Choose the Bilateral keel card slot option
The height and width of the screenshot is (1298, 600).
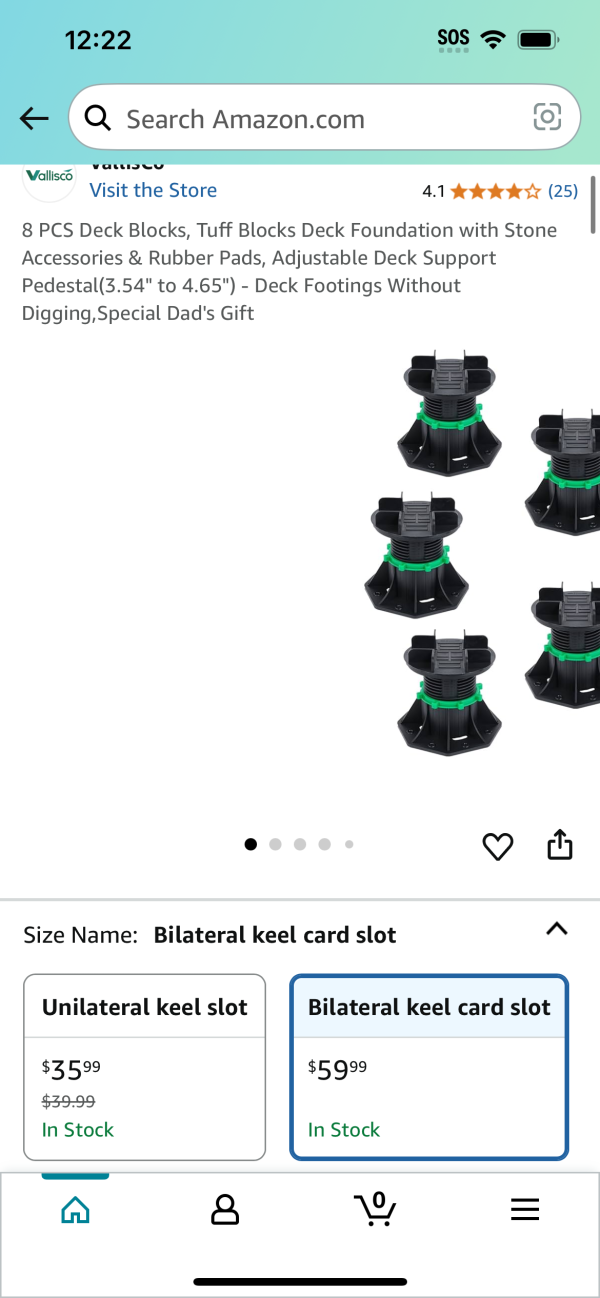[x=429, y=1066]
